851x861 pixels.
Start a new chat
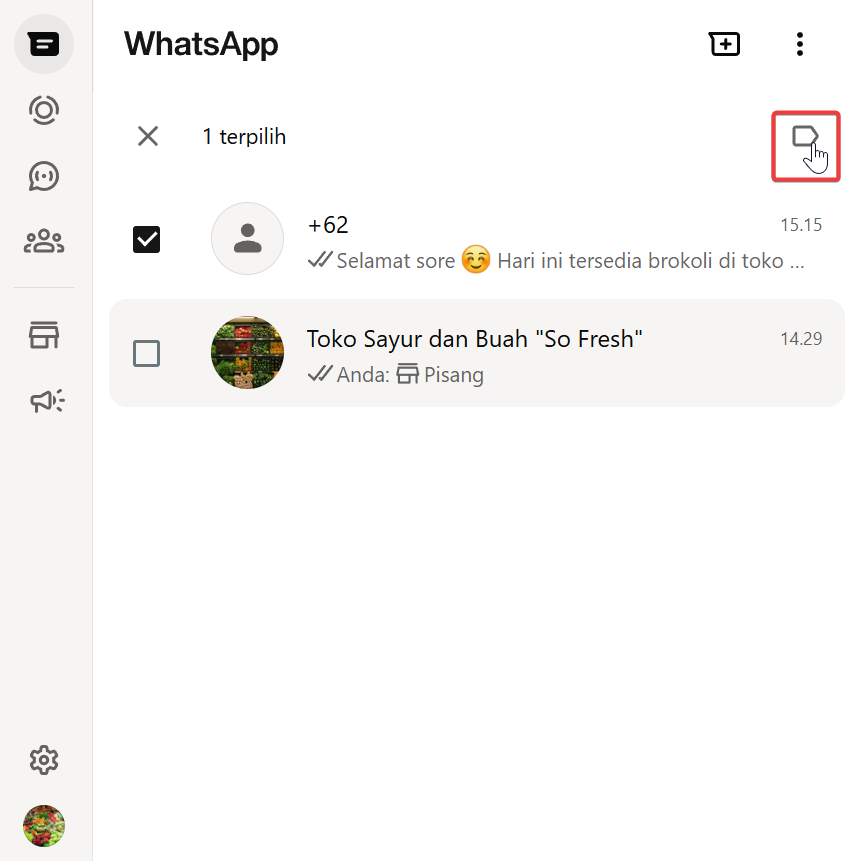(724, 44)
